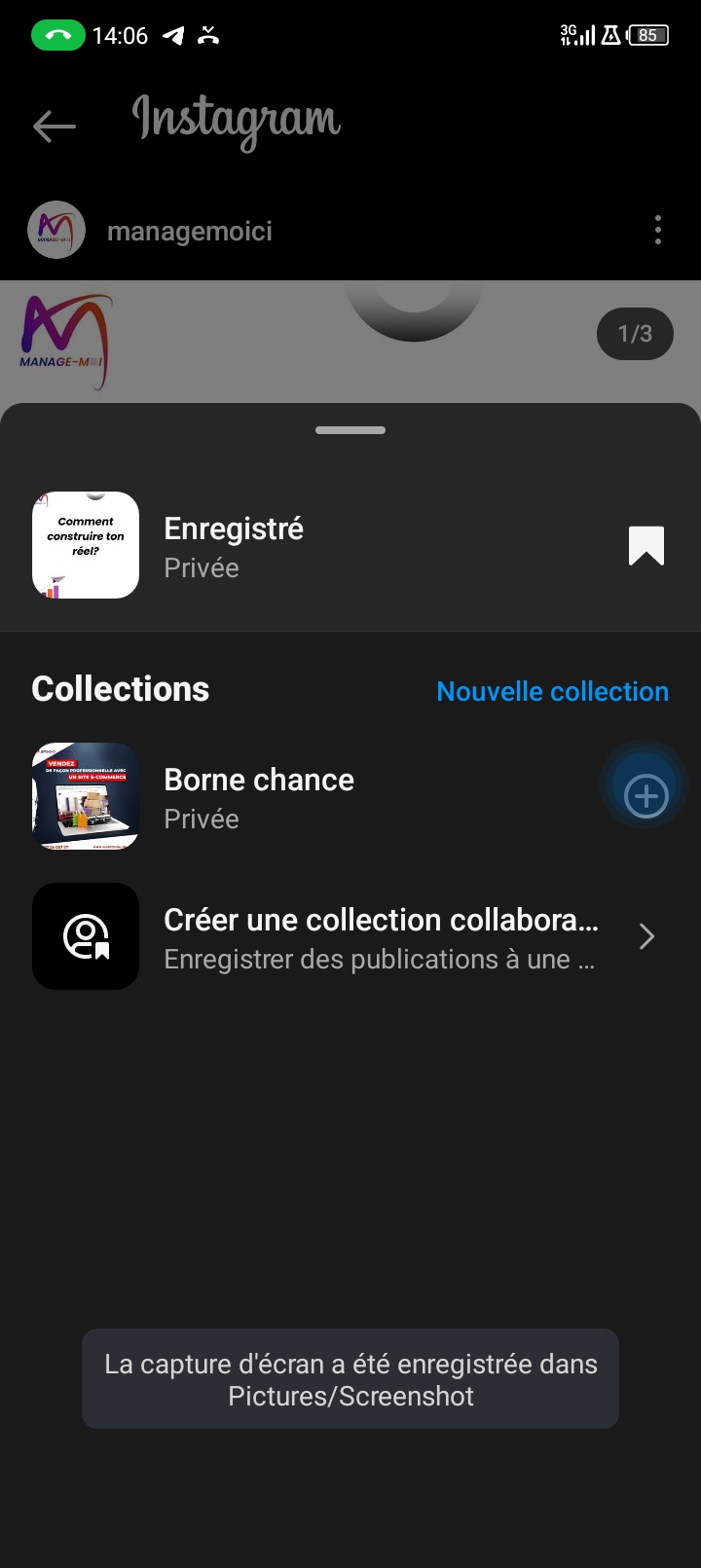Screen dimensions: 701x1568
Task: Add post to Borne chance collection
Action: tap(646, 796)
